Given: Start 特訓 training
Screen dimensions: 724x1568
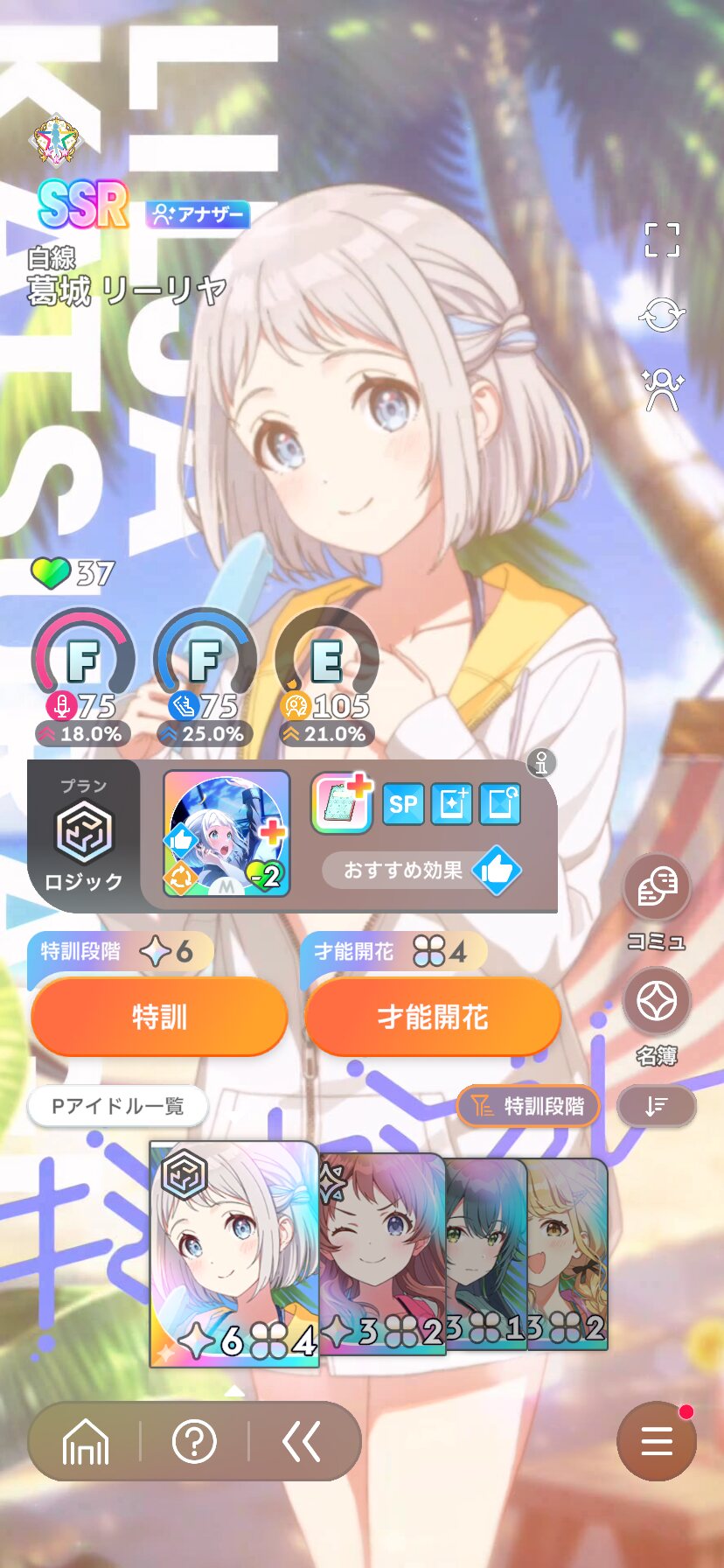Looking at the screenshot, I should point(159,1017).
